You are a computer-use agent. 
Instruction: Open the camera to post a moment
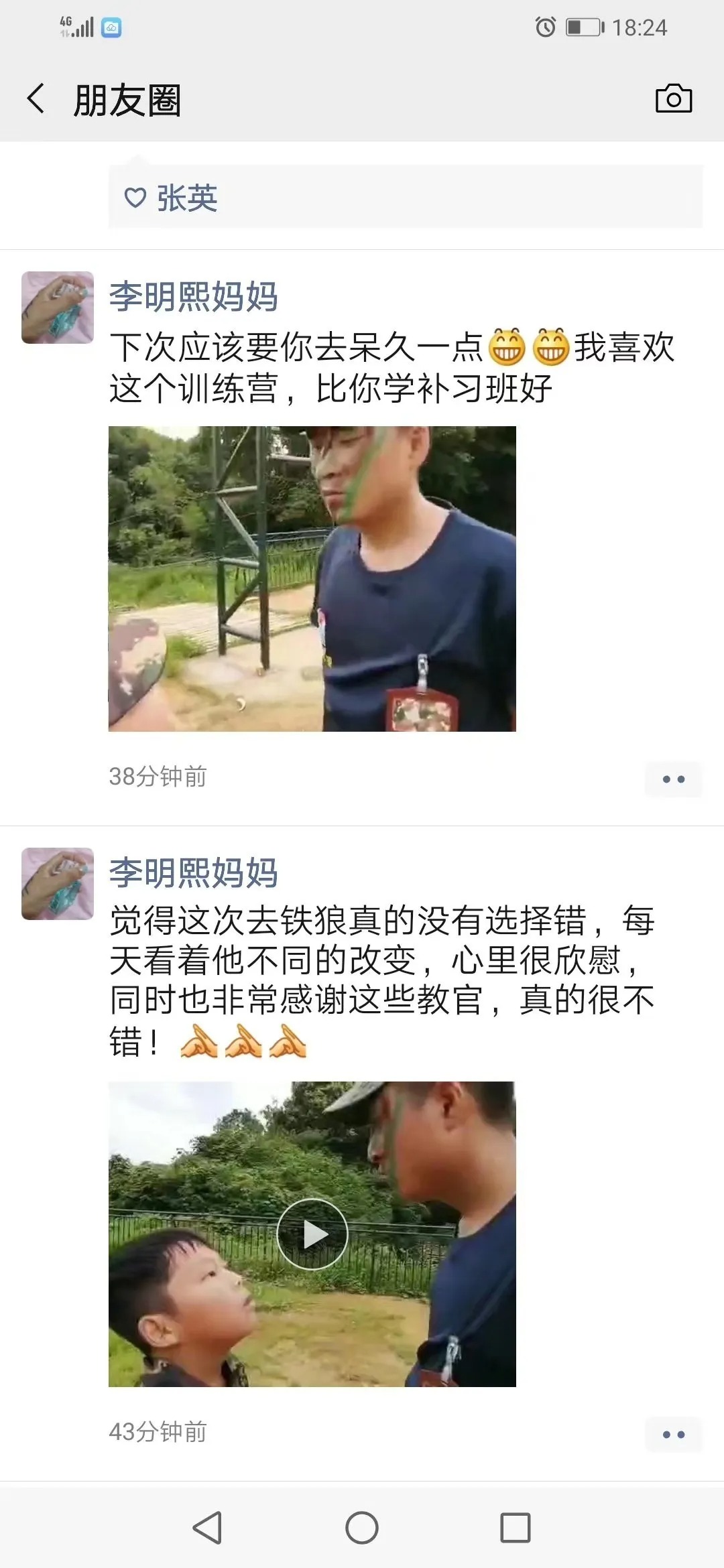click(x=673, y=99)
